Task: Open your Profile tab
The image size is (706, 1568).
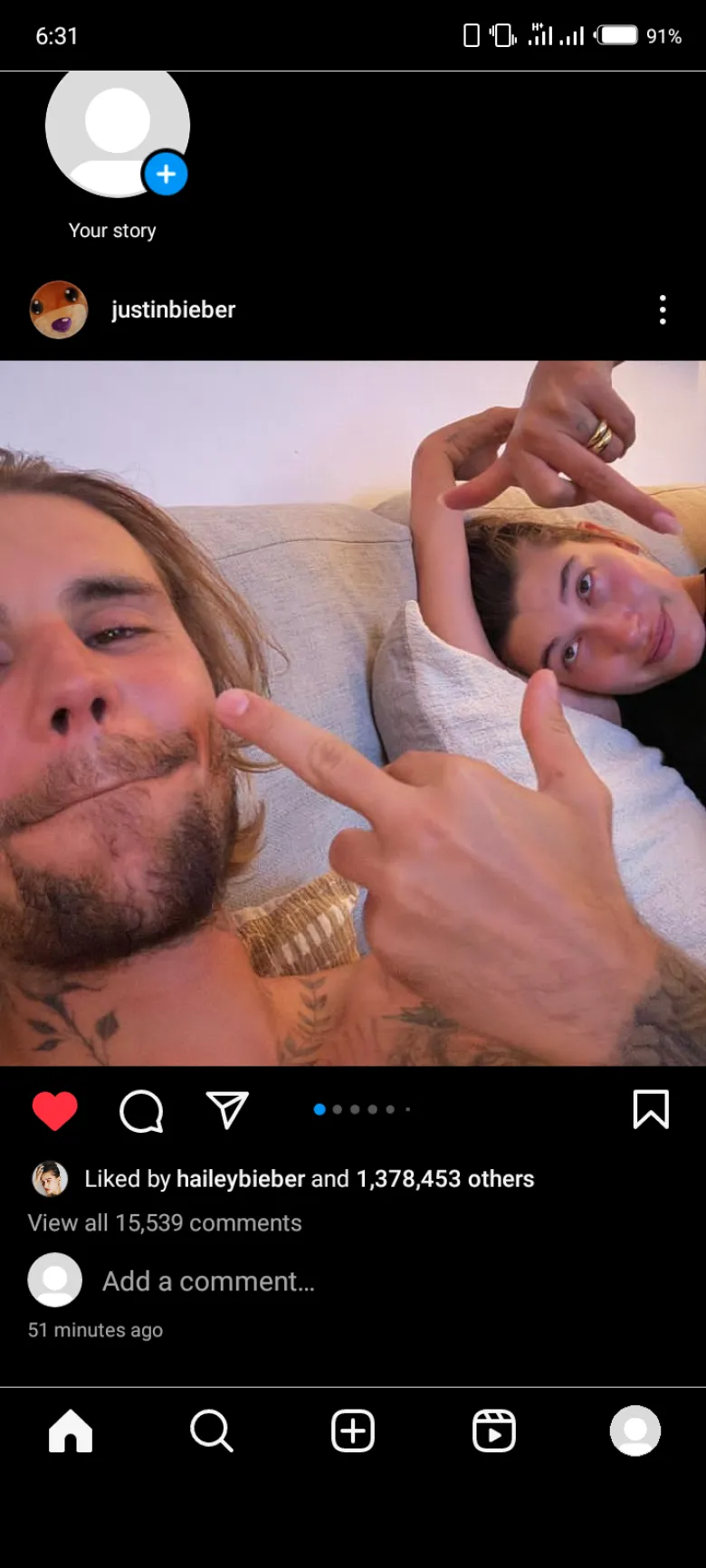Action: [635, 1431]
